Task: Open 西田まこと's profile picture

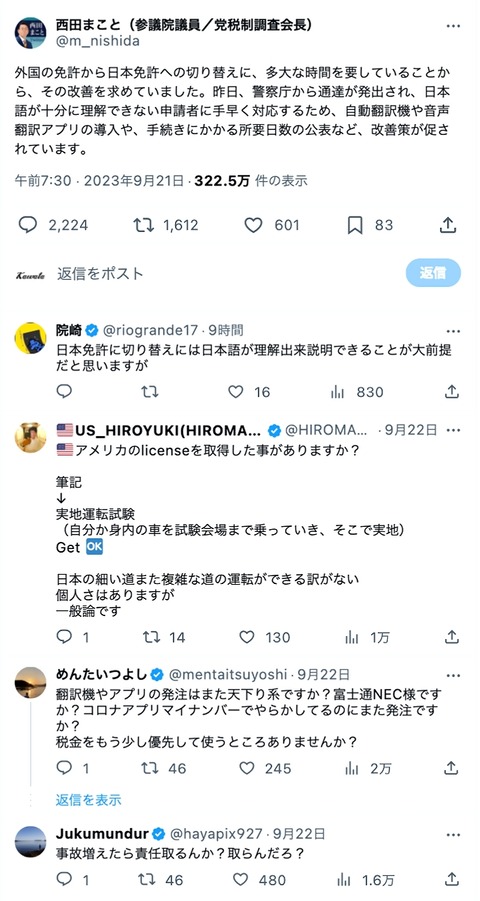Action: [x=30, y=33]
